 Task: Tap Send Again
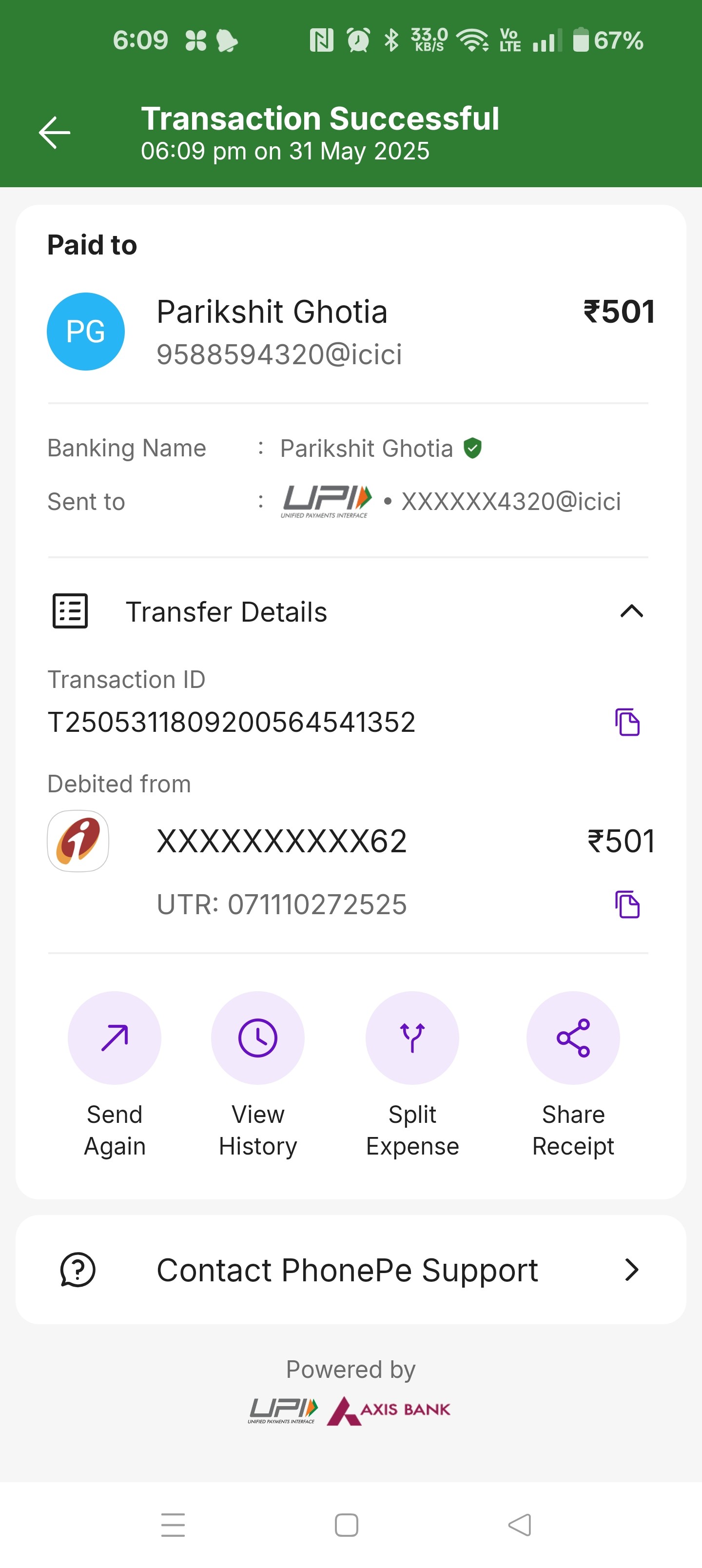(x=115, y=1075)
